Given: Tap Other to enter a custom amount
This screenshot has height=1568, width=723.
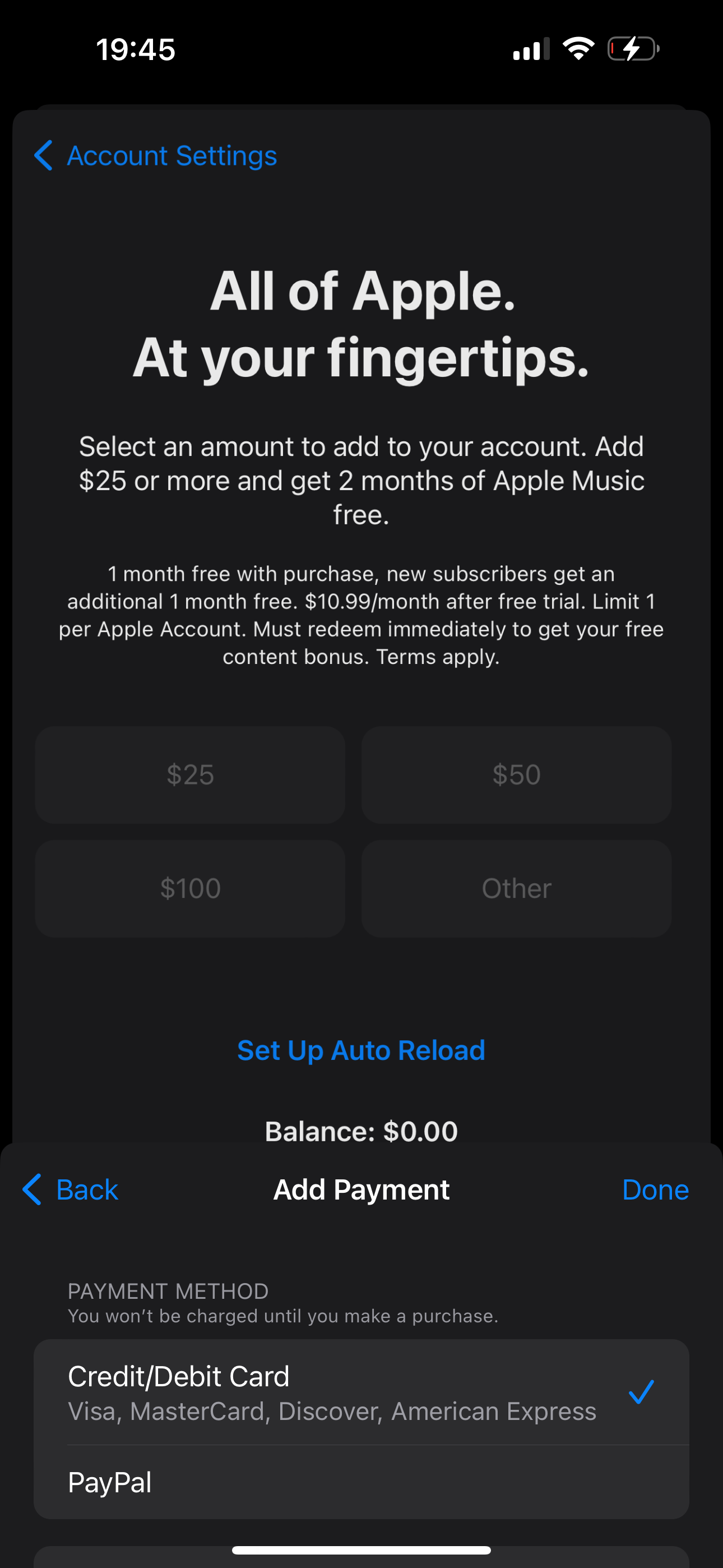Looking at the screenshot, I should (x=516, y=888).
